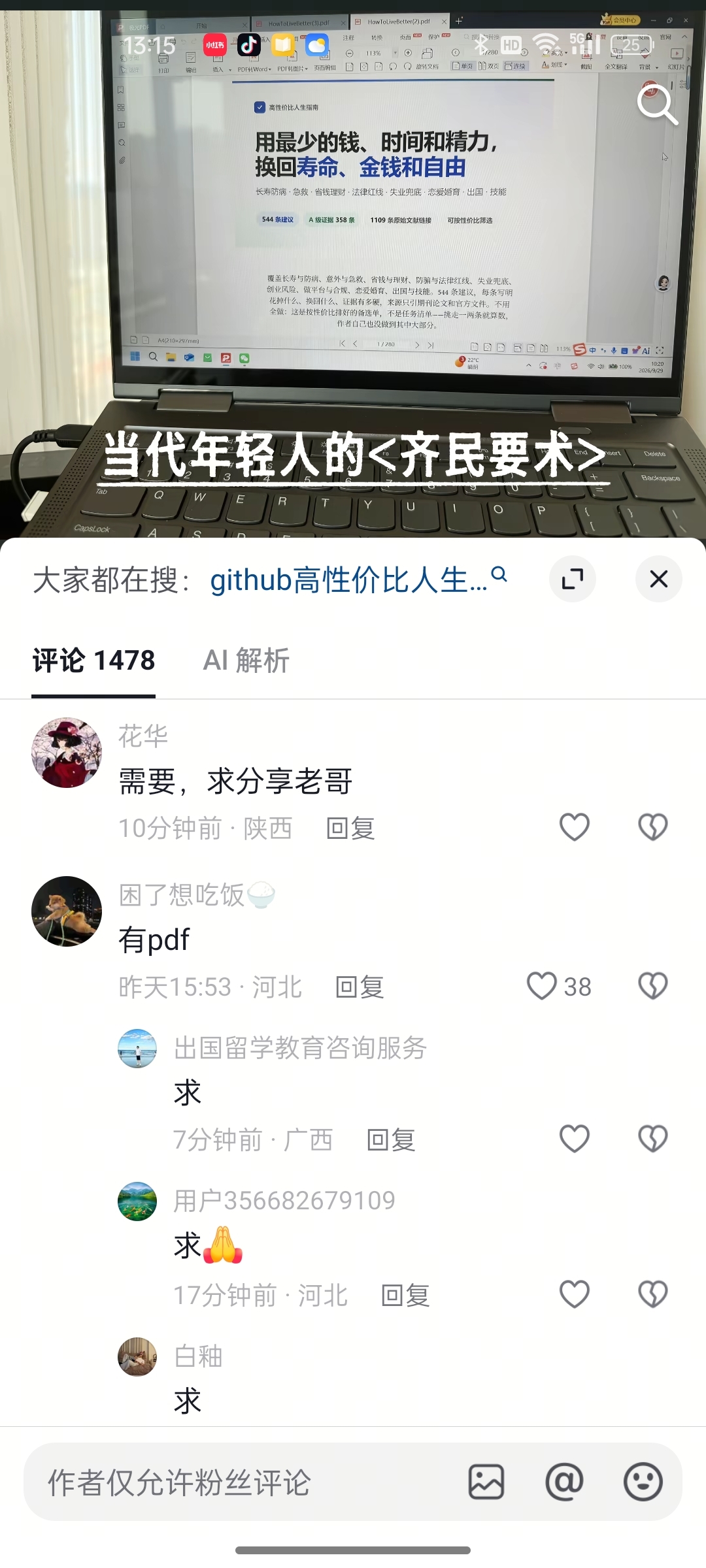
Task: Reply to 用户35668279109's comment
Action: (406, 1296)
